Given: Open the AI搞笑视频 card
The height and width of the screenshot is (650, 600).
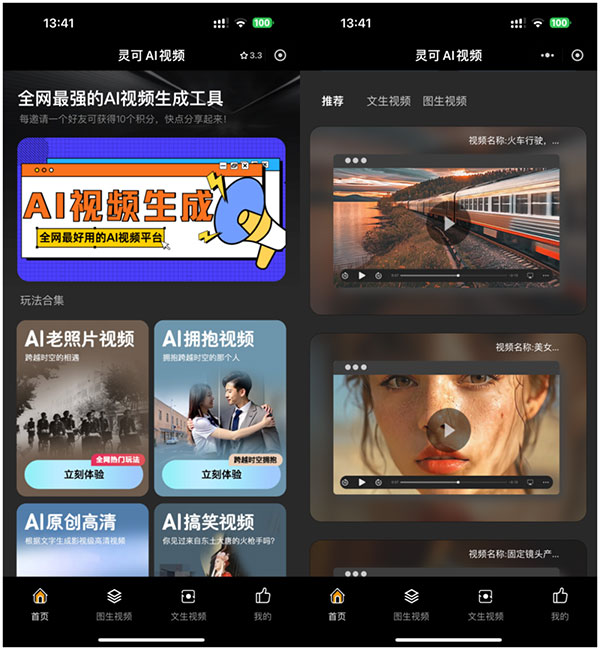Looking at the screenshot, I should coord(220,540).
